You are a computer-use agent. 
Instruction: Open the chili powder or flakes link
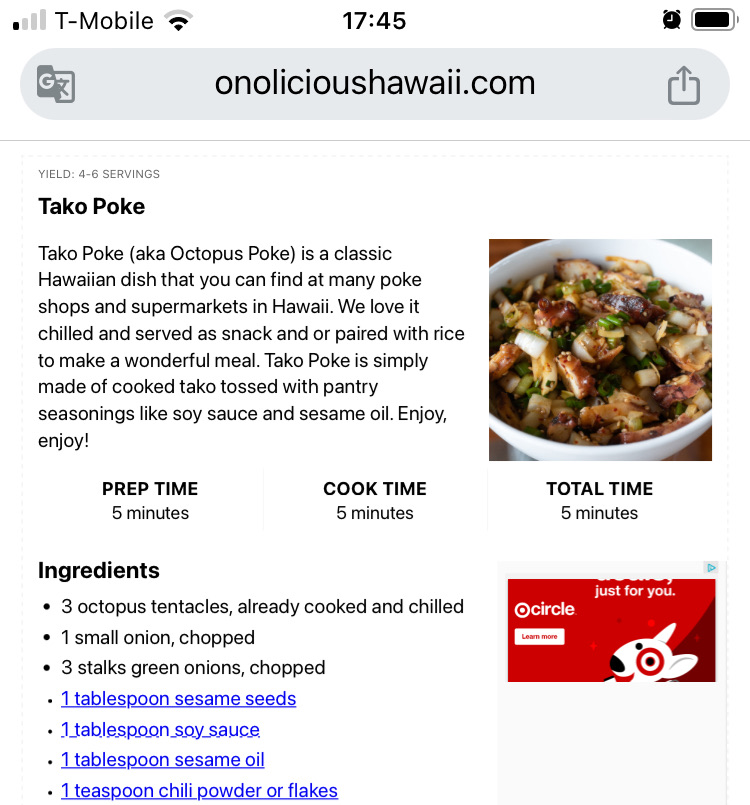199,790
